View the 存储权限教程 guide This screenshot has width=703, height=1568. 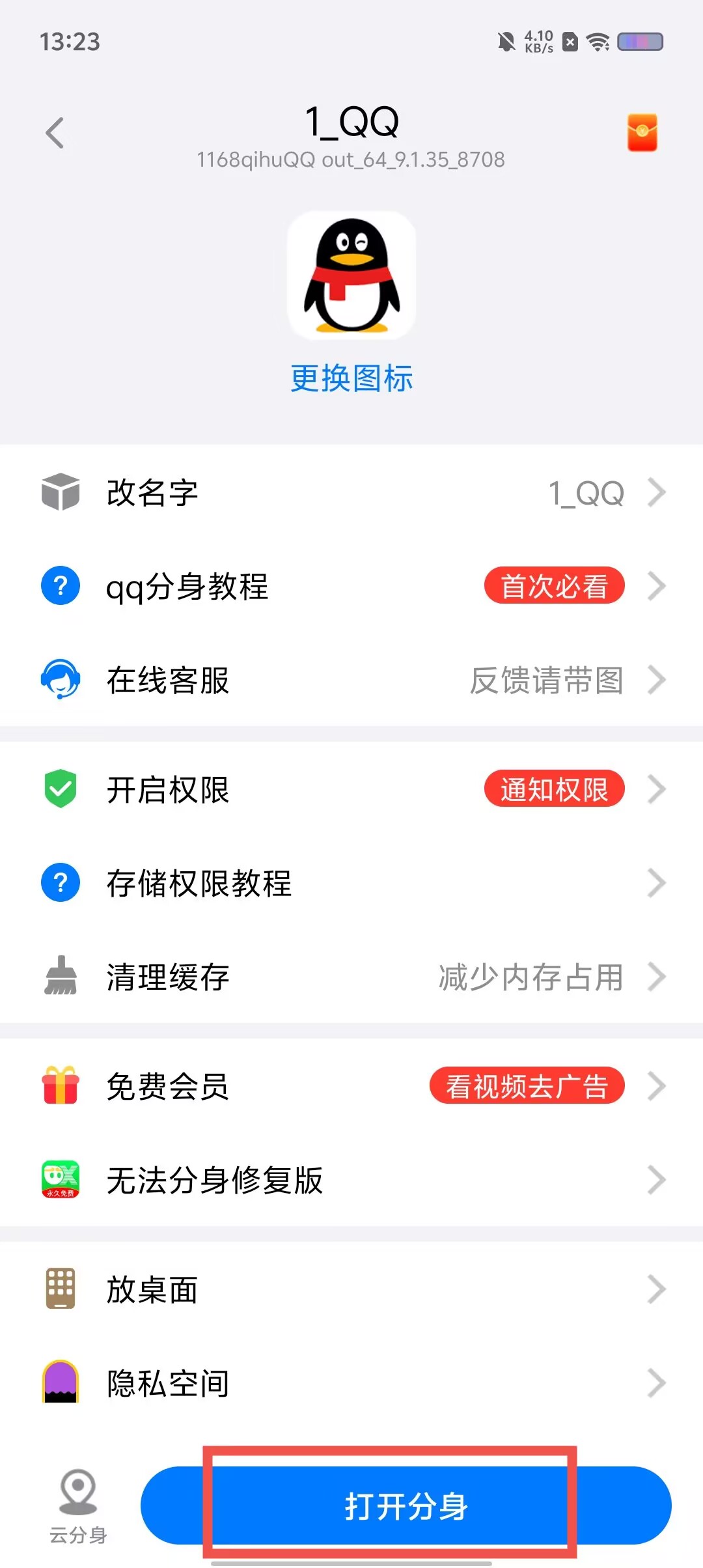[x=351, y=883]
